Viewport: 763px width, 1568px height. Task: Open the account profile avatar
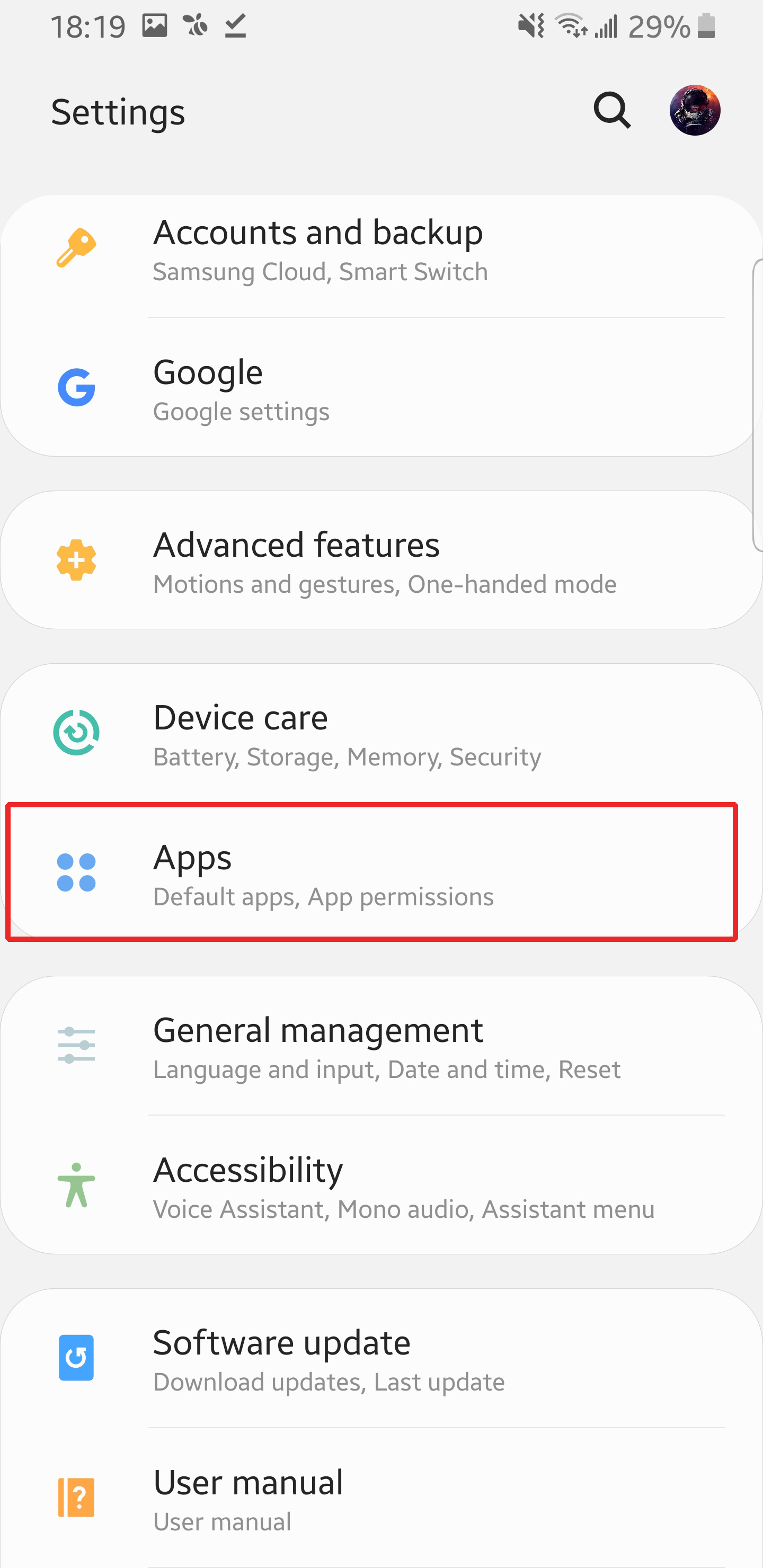click(694, 111)
